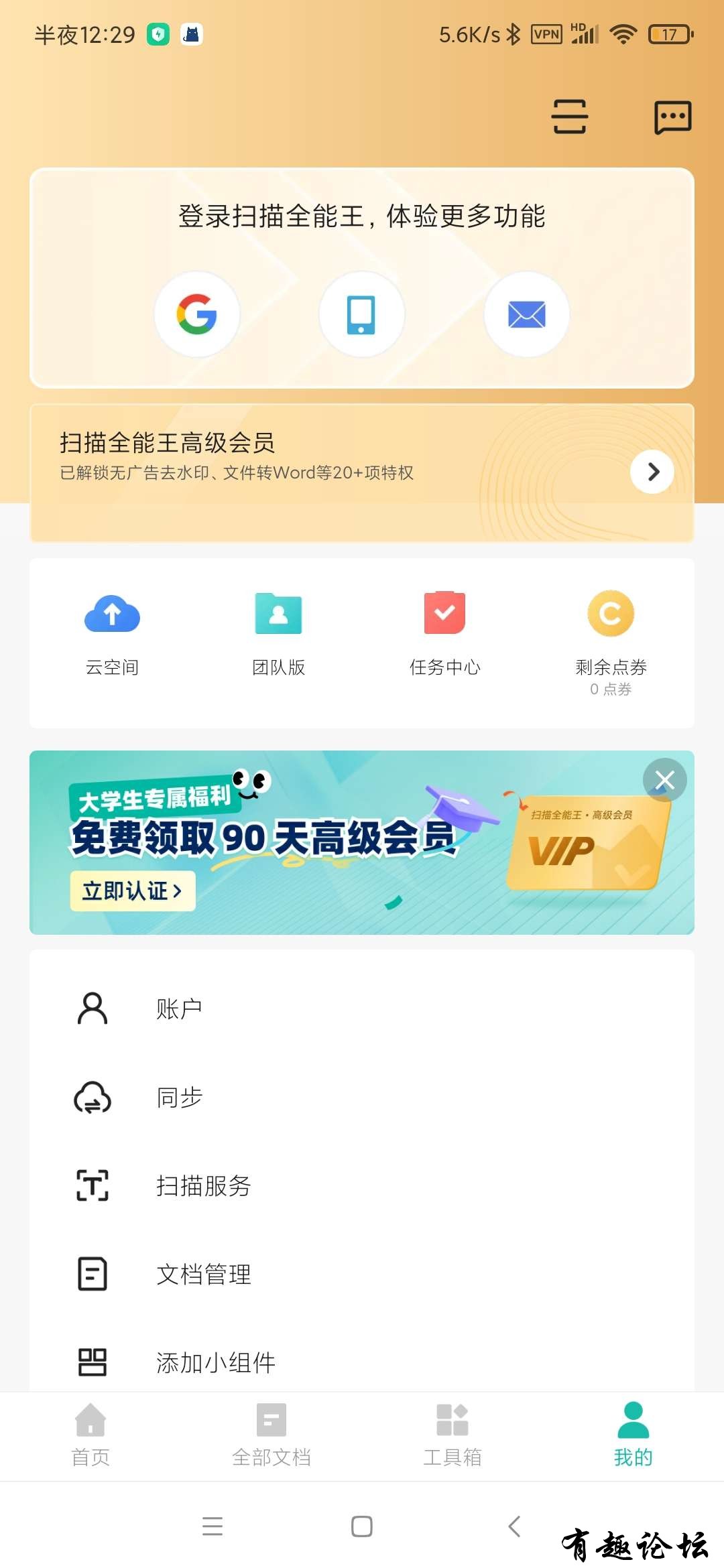Switch to 首页 tab
The height and width of the screenshot is (1568, 724).
tap(90, 1435)
